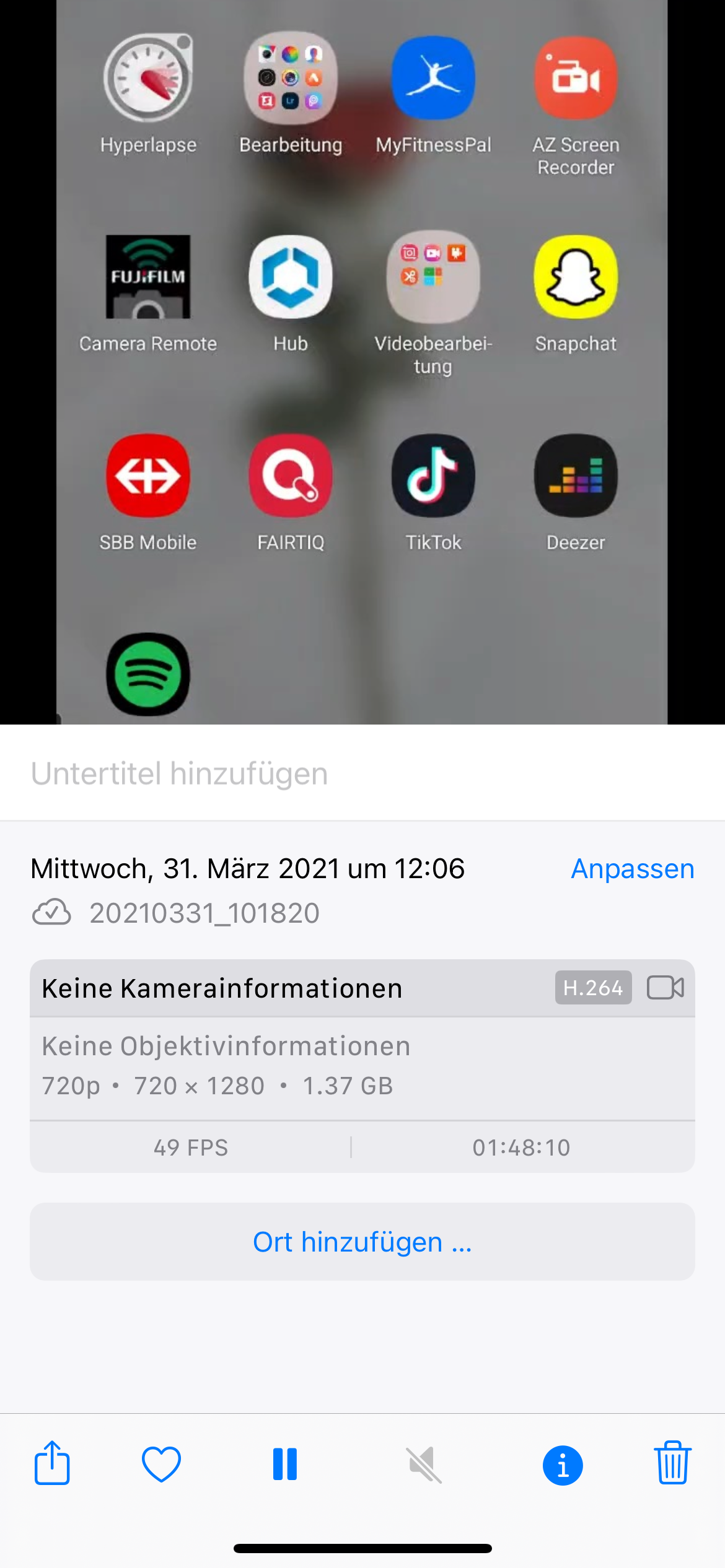Add a location via Ort hinzufügen

tap(362, 1242)
